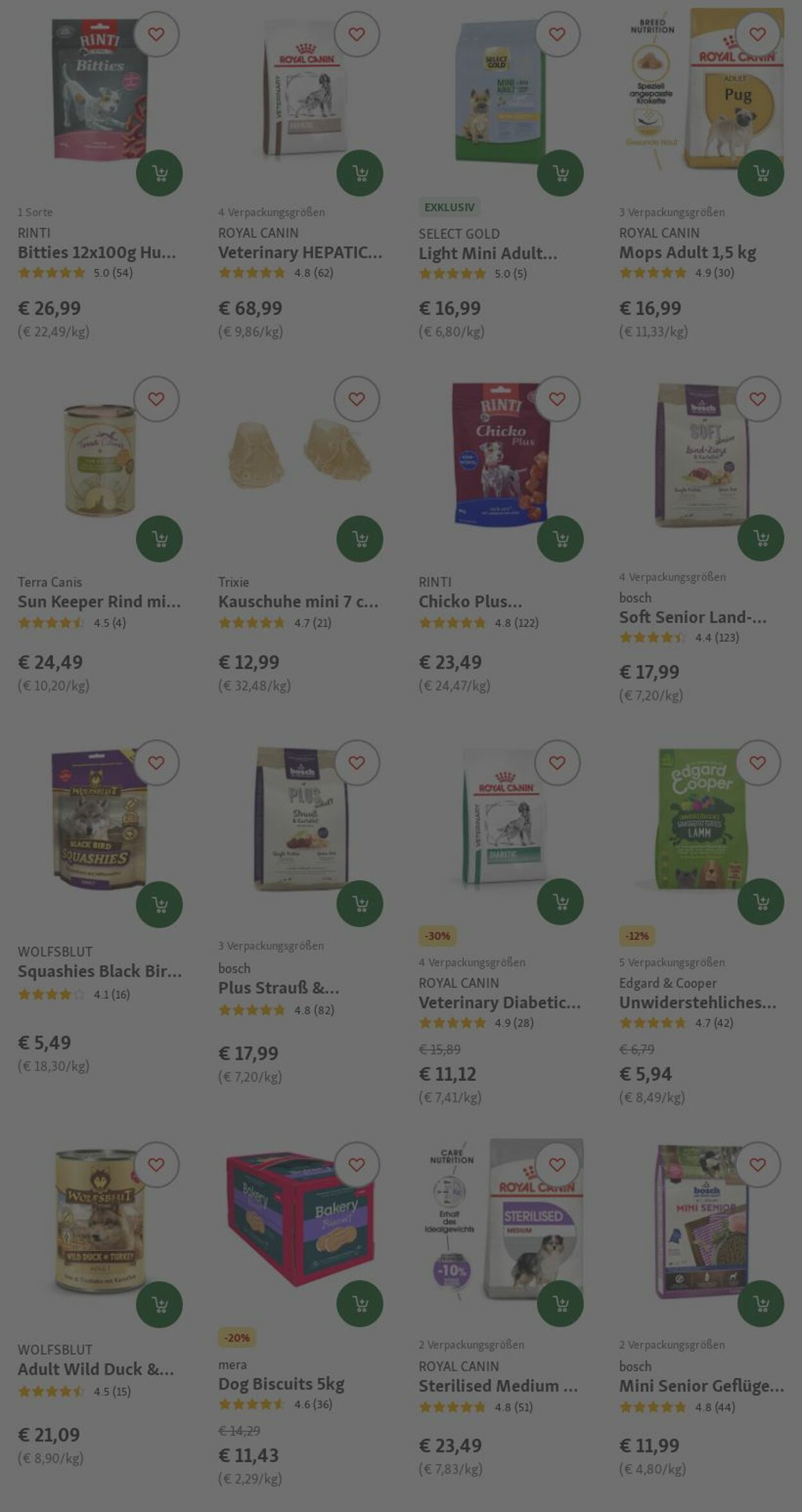This screenshot has height=1512, width=802.
Task: Open Edgard & Cooper Unwiderstehliches product
Action: click(x=697, y=1002)
